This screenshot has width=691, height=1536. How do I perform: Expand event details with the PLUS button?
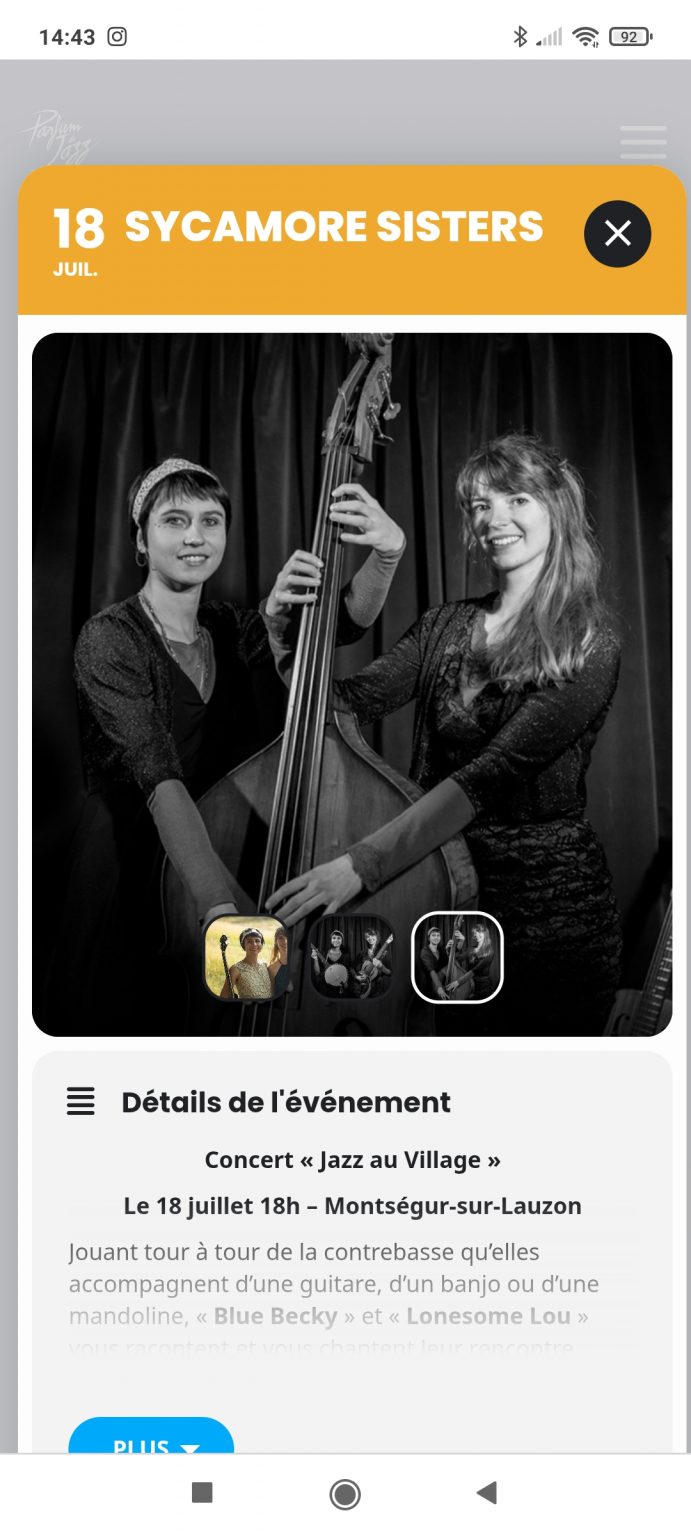tap(151, 1440)
